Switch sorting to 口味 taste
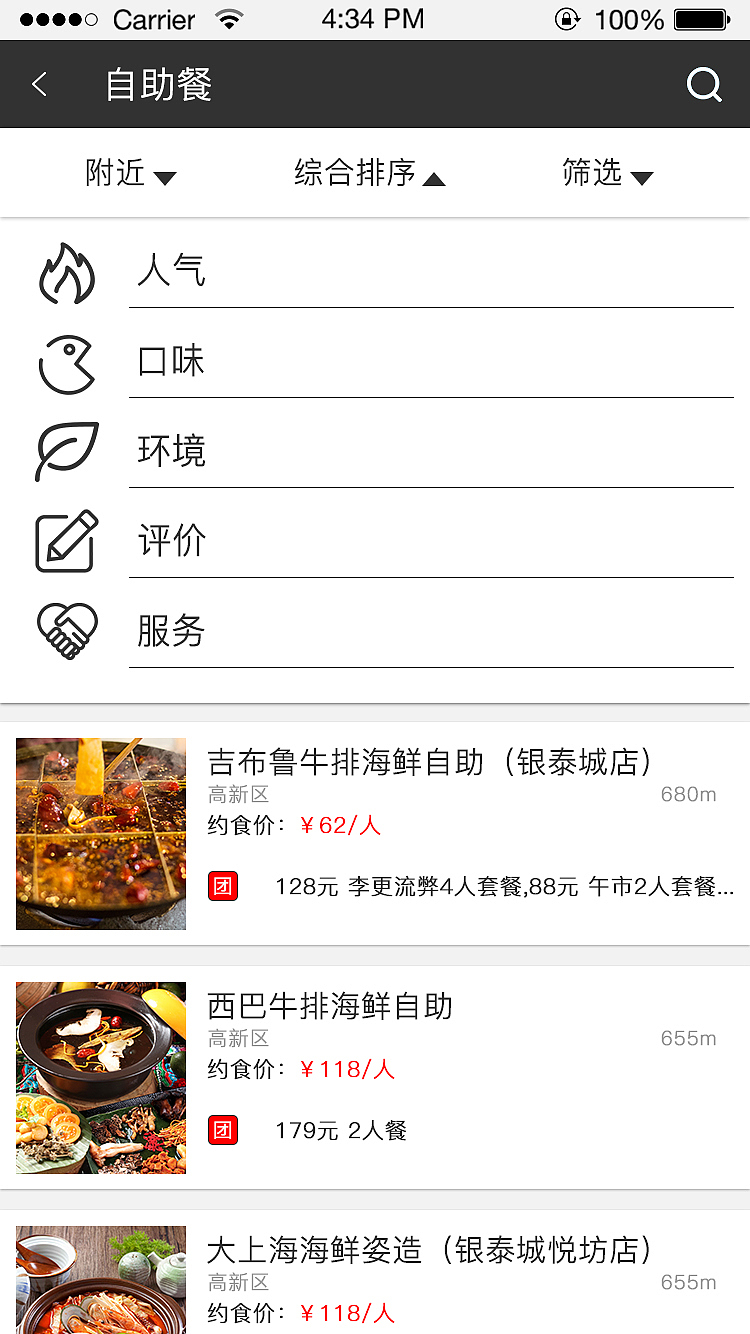 [171, 361]
